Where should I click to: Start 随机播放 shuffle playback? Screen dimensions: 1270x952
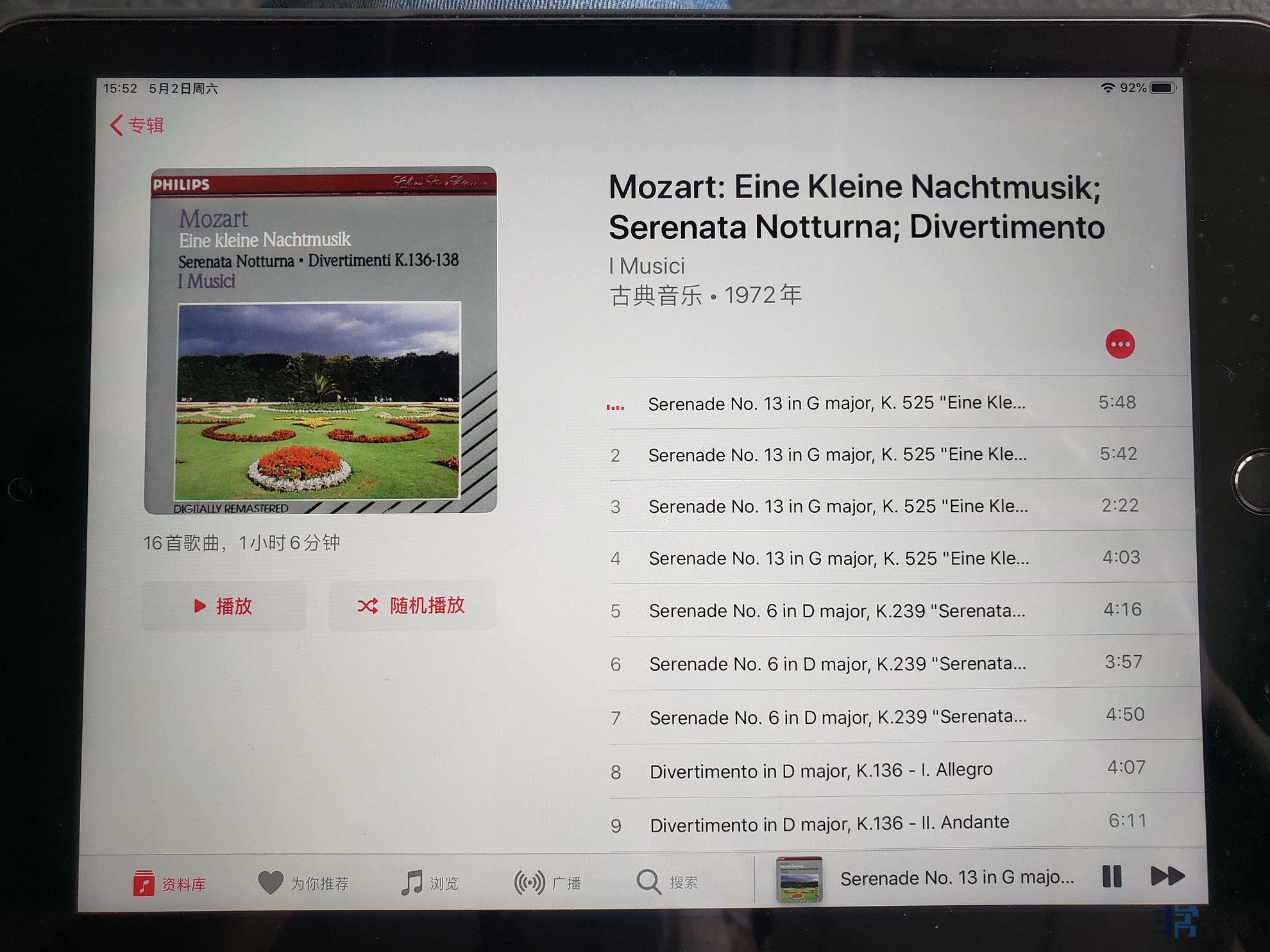click(412, 605)
